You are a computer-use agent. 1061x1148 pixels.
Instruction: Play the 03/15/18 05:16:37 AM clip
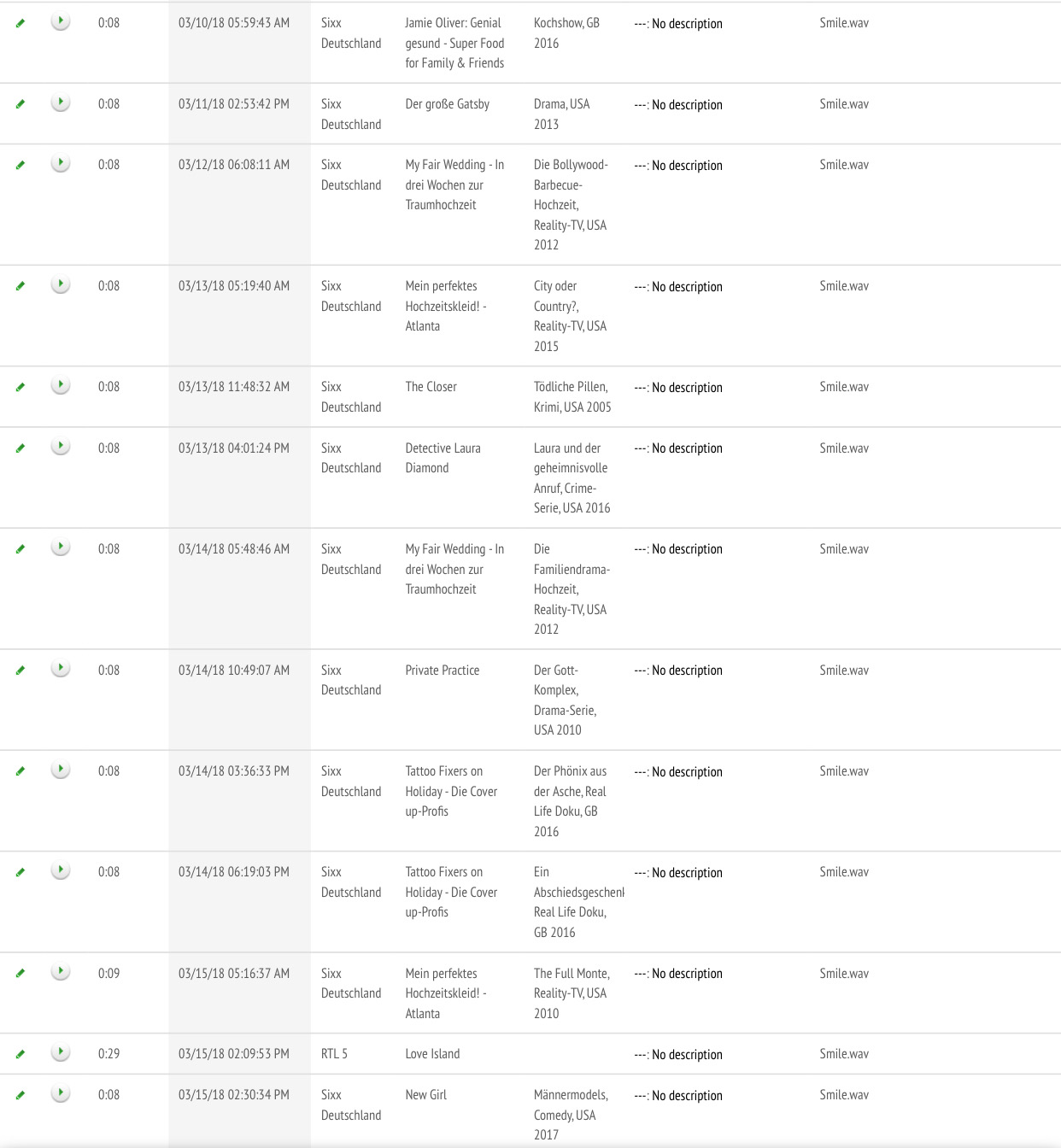(60, 972)
